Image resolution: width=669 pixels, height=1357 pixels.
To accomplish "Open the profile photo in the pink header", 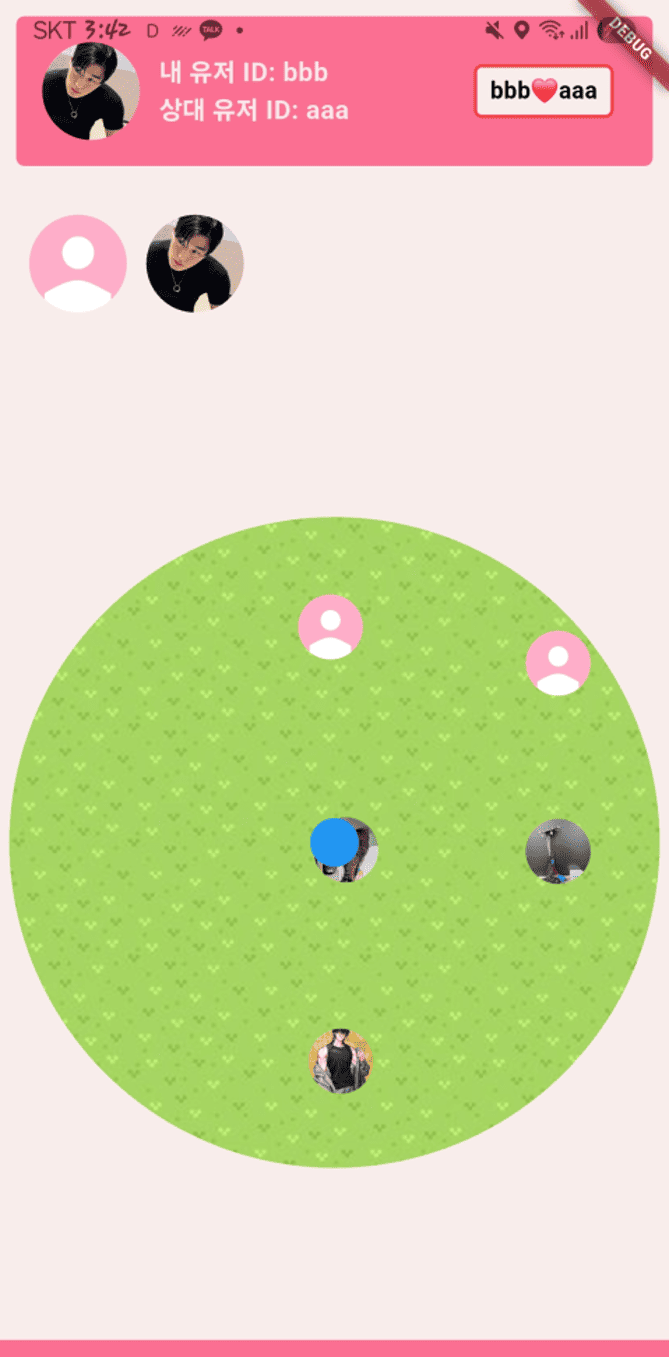I will click(90, 91).
